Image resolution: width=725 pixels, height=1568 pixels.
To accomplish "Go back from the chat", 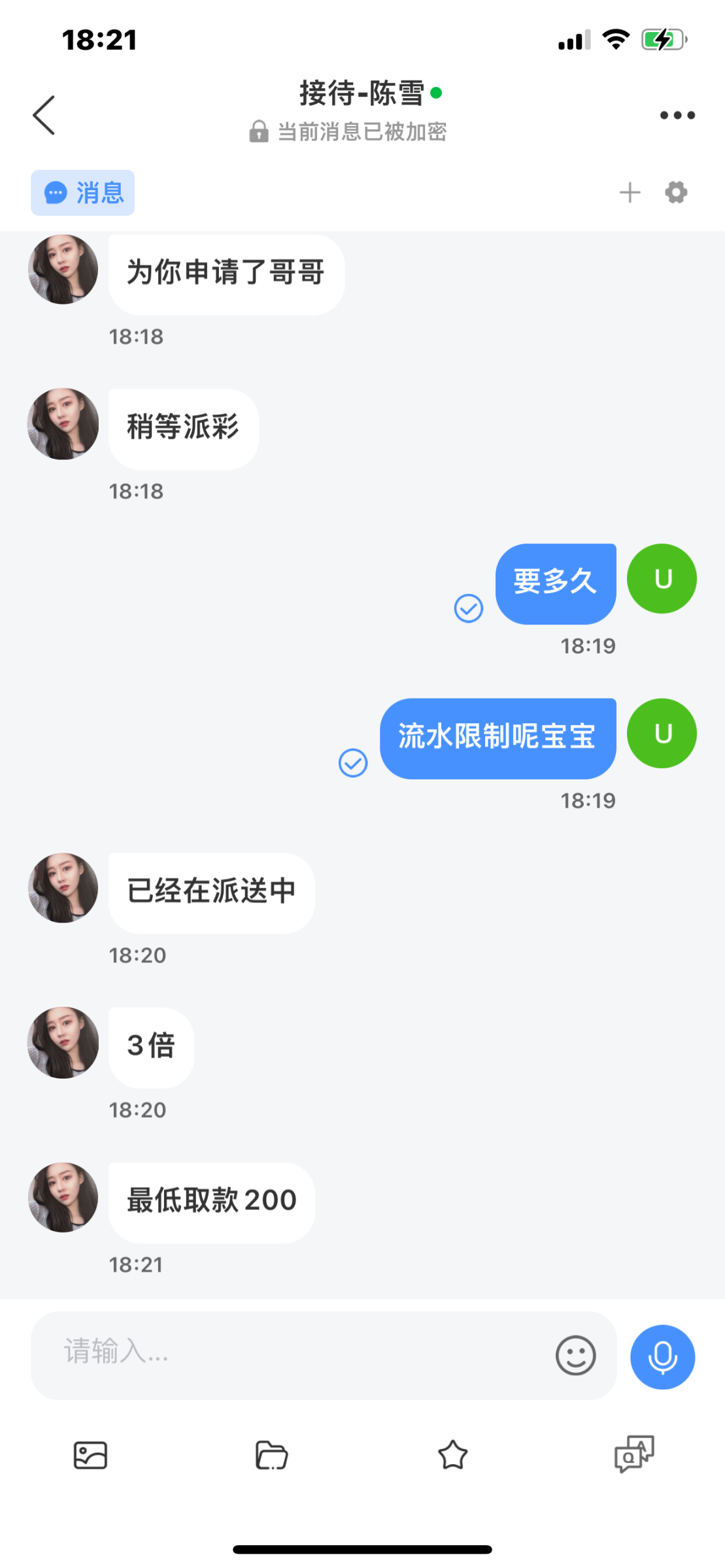I will (x=44, y=115).
